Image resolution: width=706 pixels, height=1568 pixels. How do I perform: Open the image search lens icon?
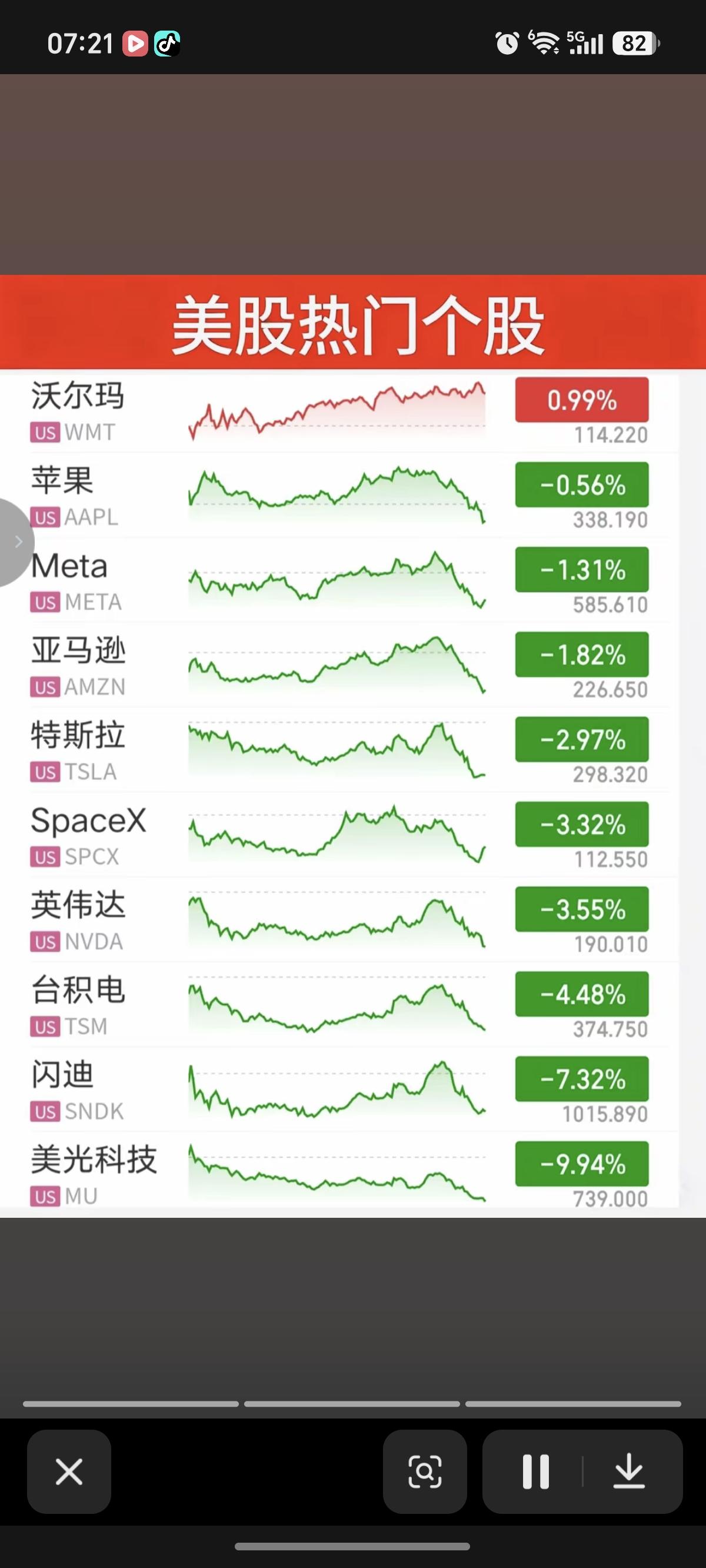(x=425, y=1472)
